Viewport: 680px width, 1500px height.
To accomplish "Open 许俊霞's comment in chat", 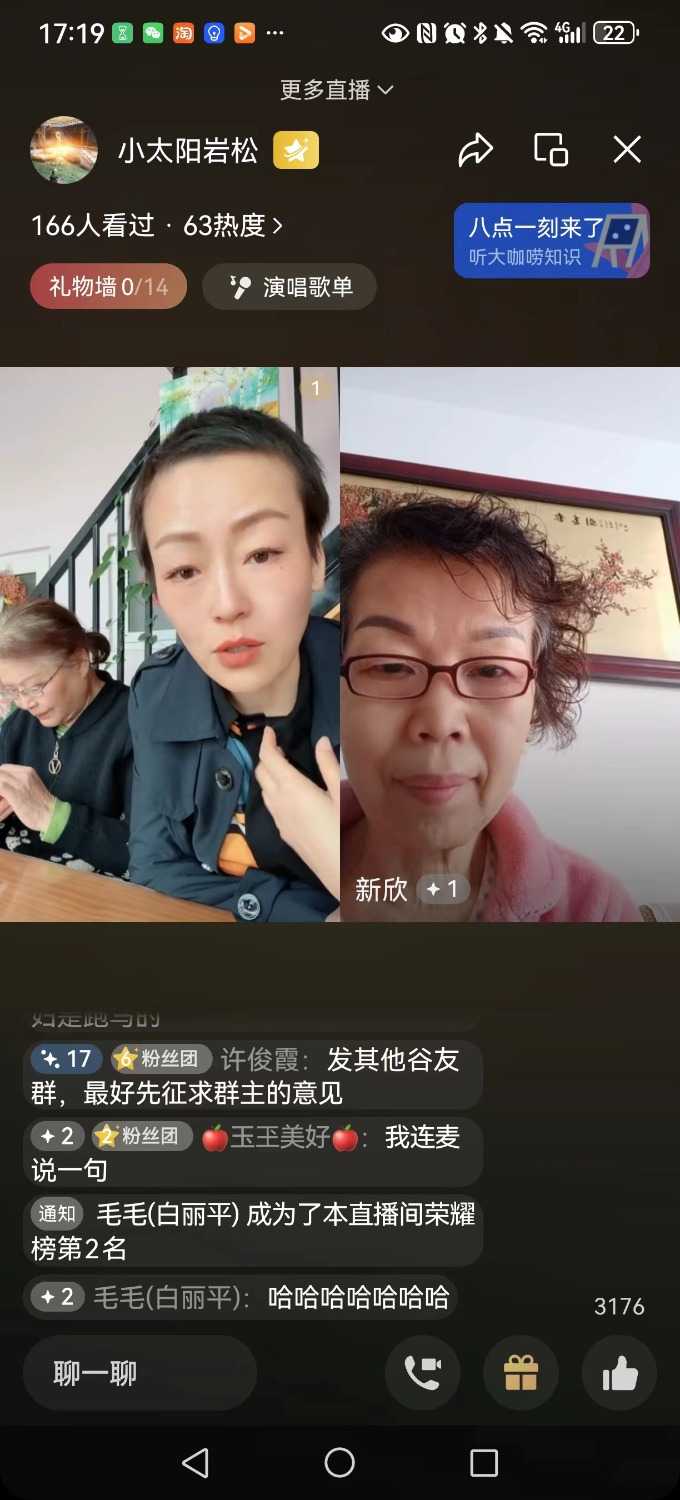I will [x=250, y=1075].
